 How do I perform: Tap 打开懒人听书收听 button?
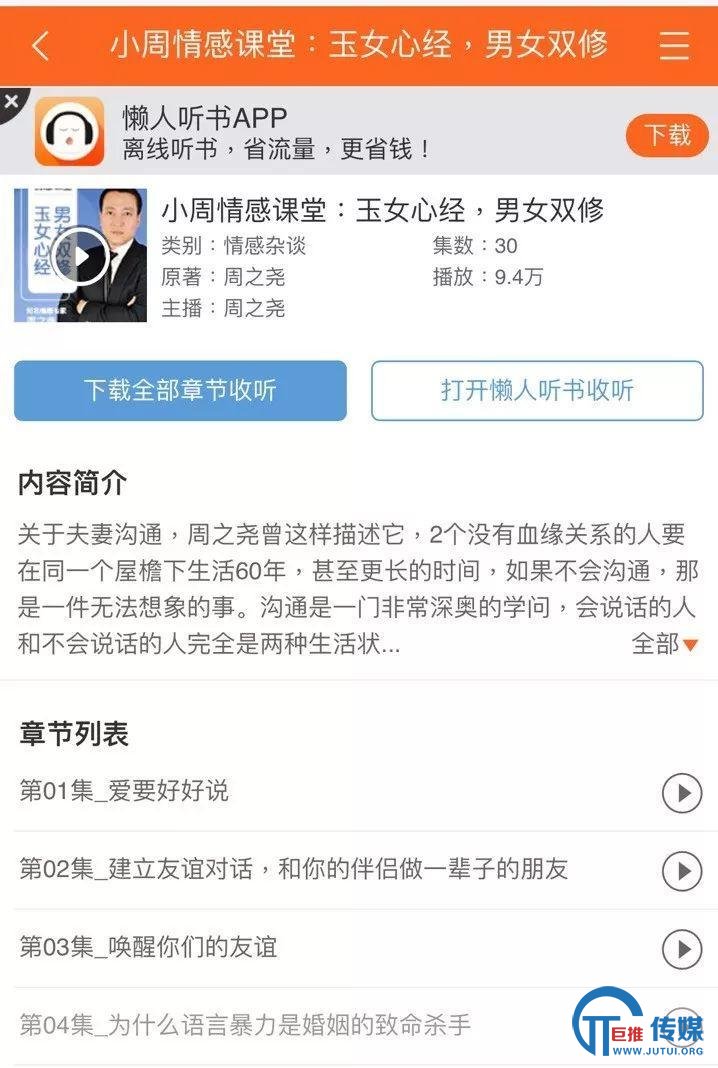[537, 390]
